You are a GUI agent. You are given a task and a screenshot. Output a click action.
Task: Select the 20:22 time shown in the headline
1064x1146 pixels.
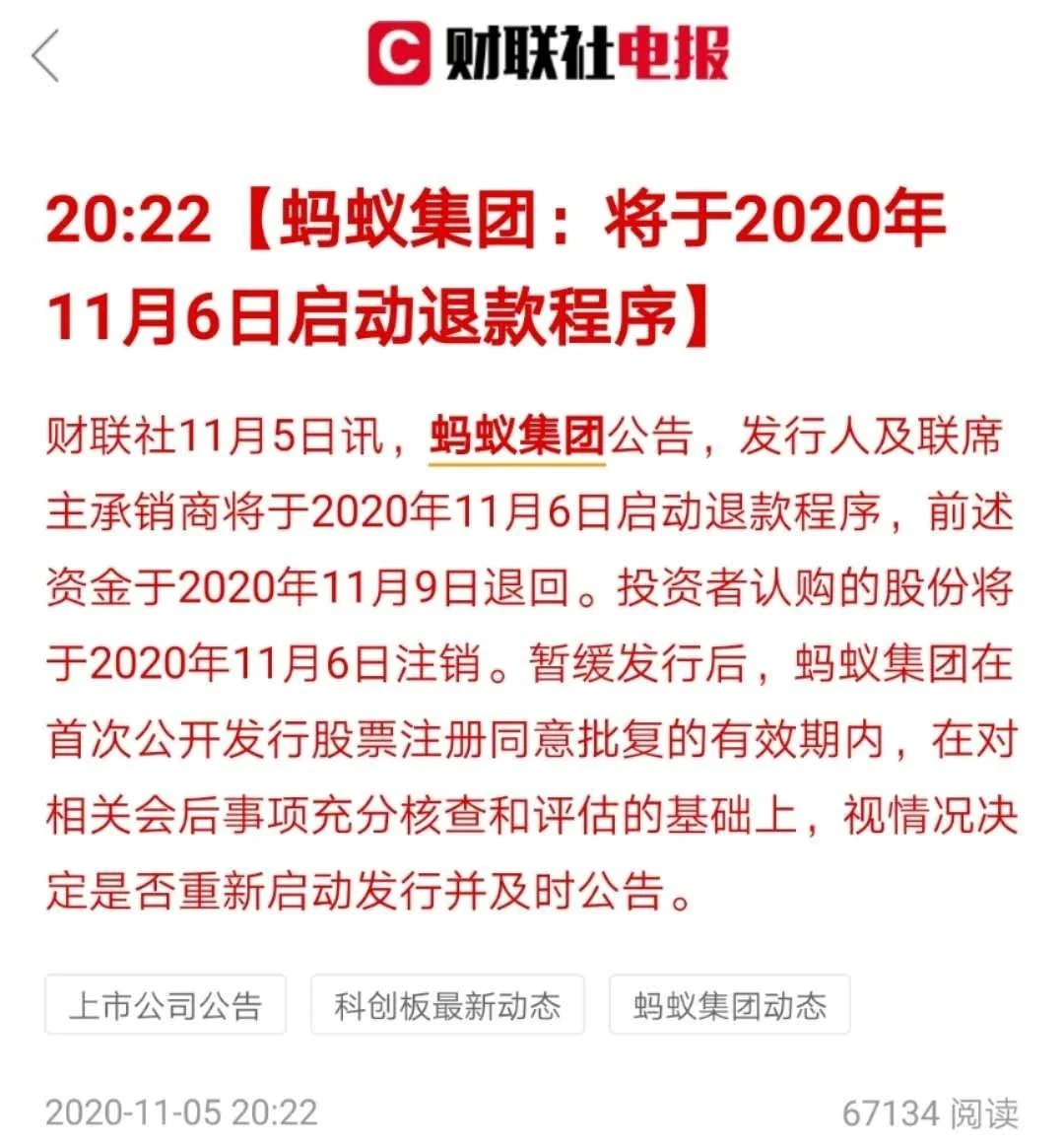(128, 224)
